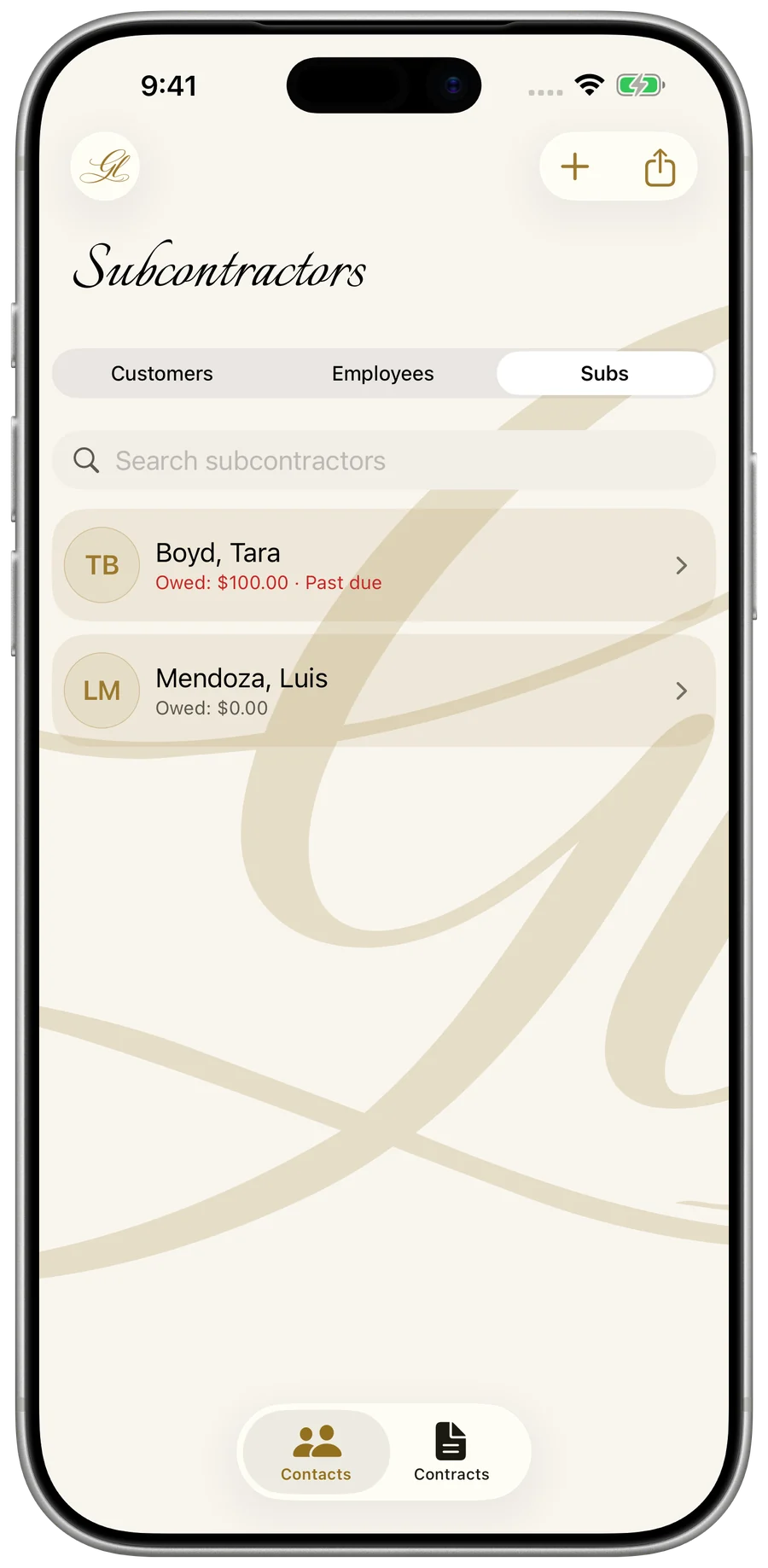Switch to the Employees segment
Screen dimensions: 768x1568
click(x=383, y=374)
